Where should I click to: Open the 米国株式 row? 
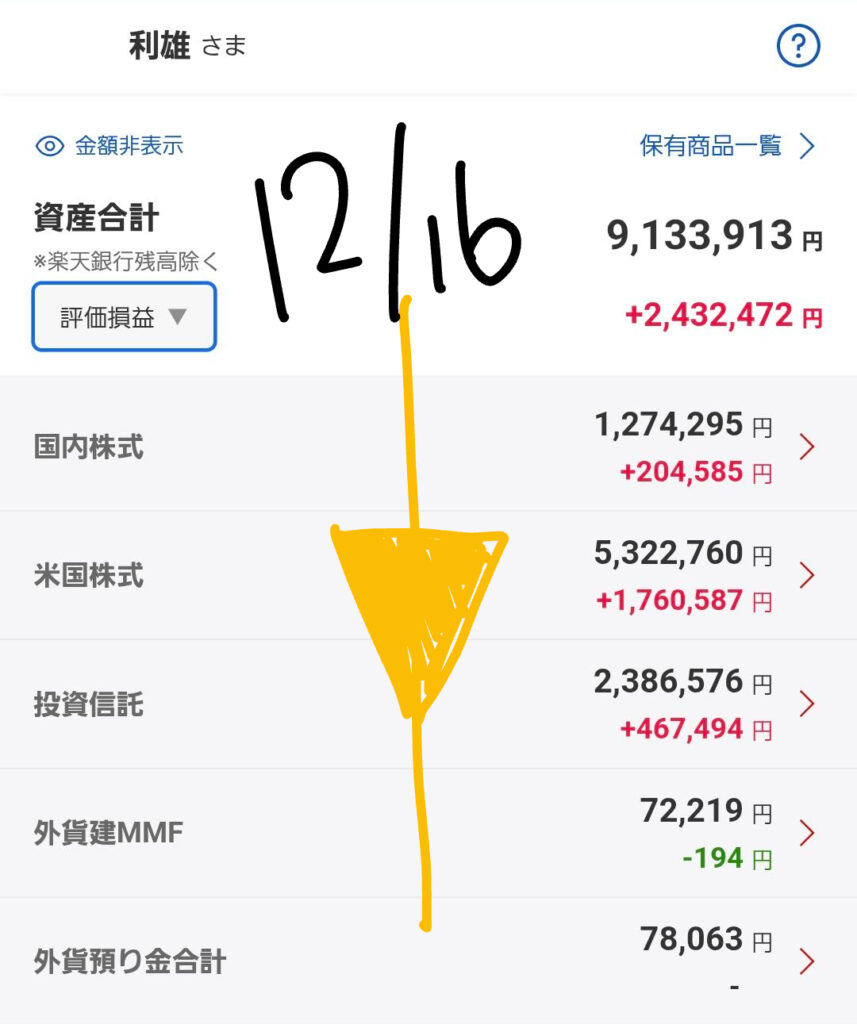pyautogui.click(x=428, y=576)
